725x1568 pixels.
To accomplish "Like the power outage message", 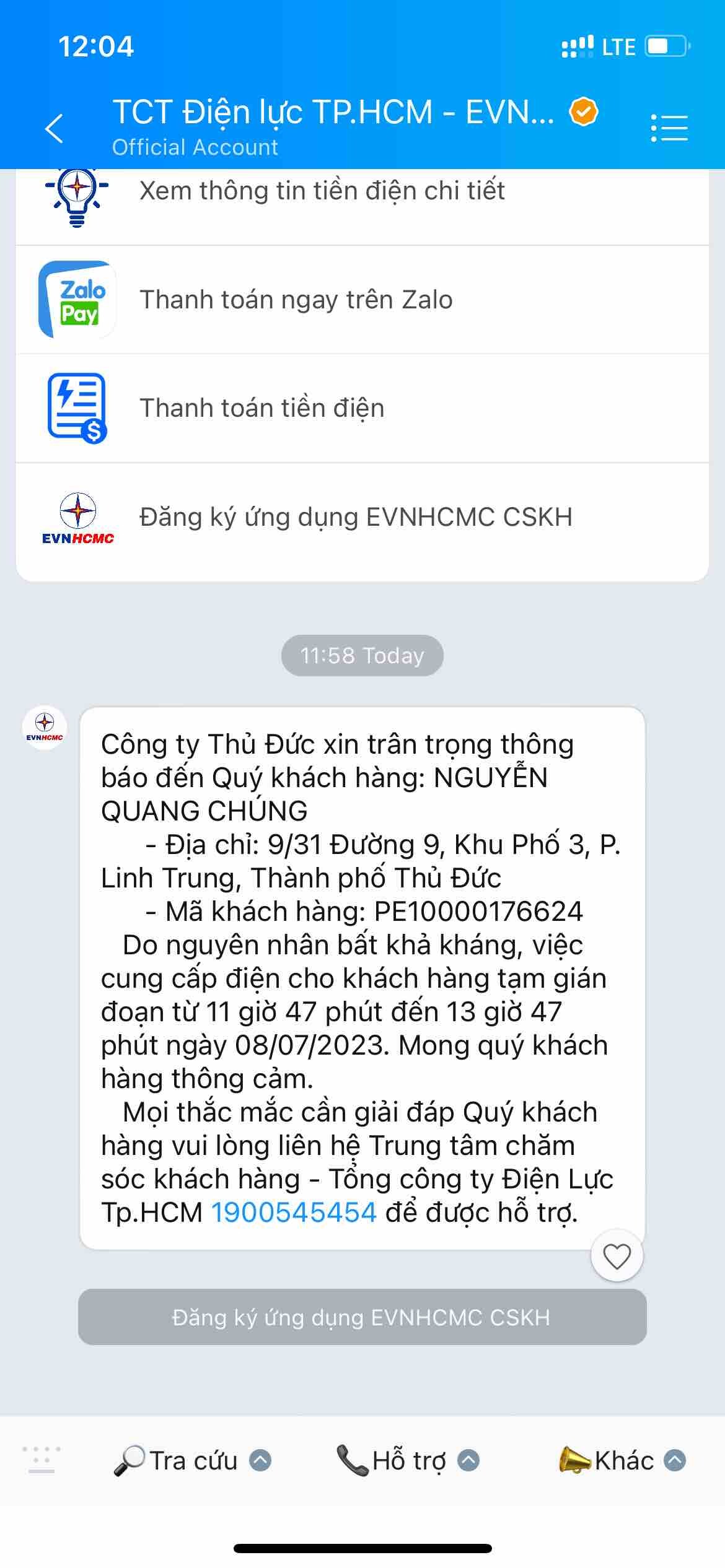I will (x=617, y=1256).
